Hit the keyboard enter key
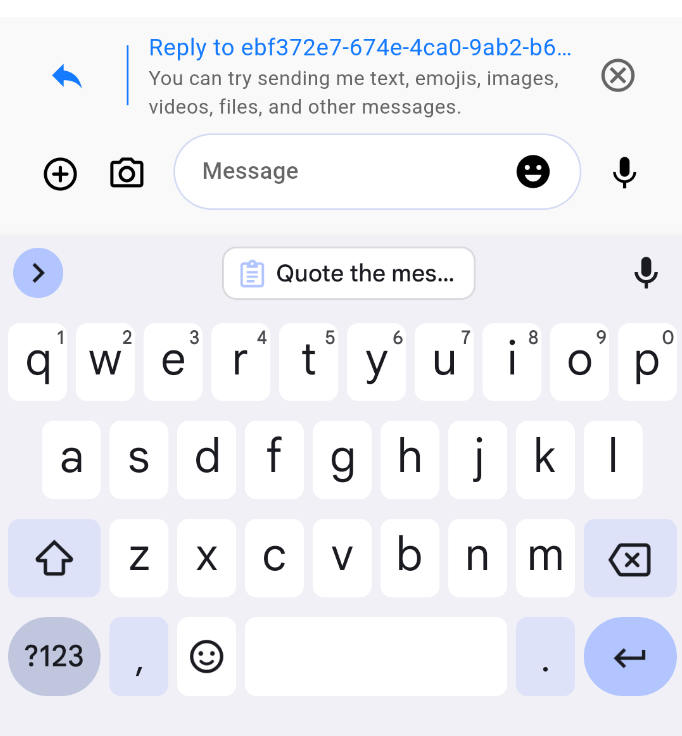The width and height of the screenshot is (682, 736). point(630,656)
